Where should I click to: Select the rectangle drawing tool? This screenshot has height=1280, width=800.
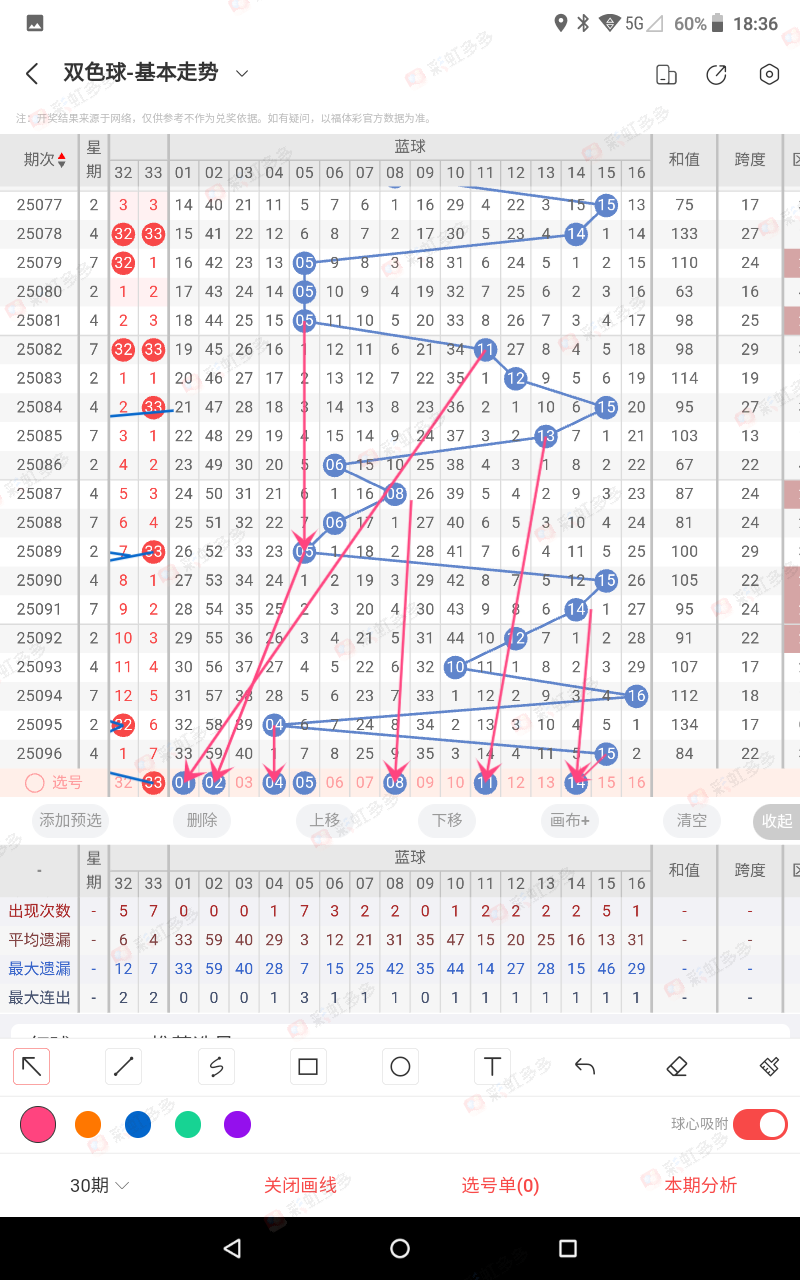[308, 1067]
